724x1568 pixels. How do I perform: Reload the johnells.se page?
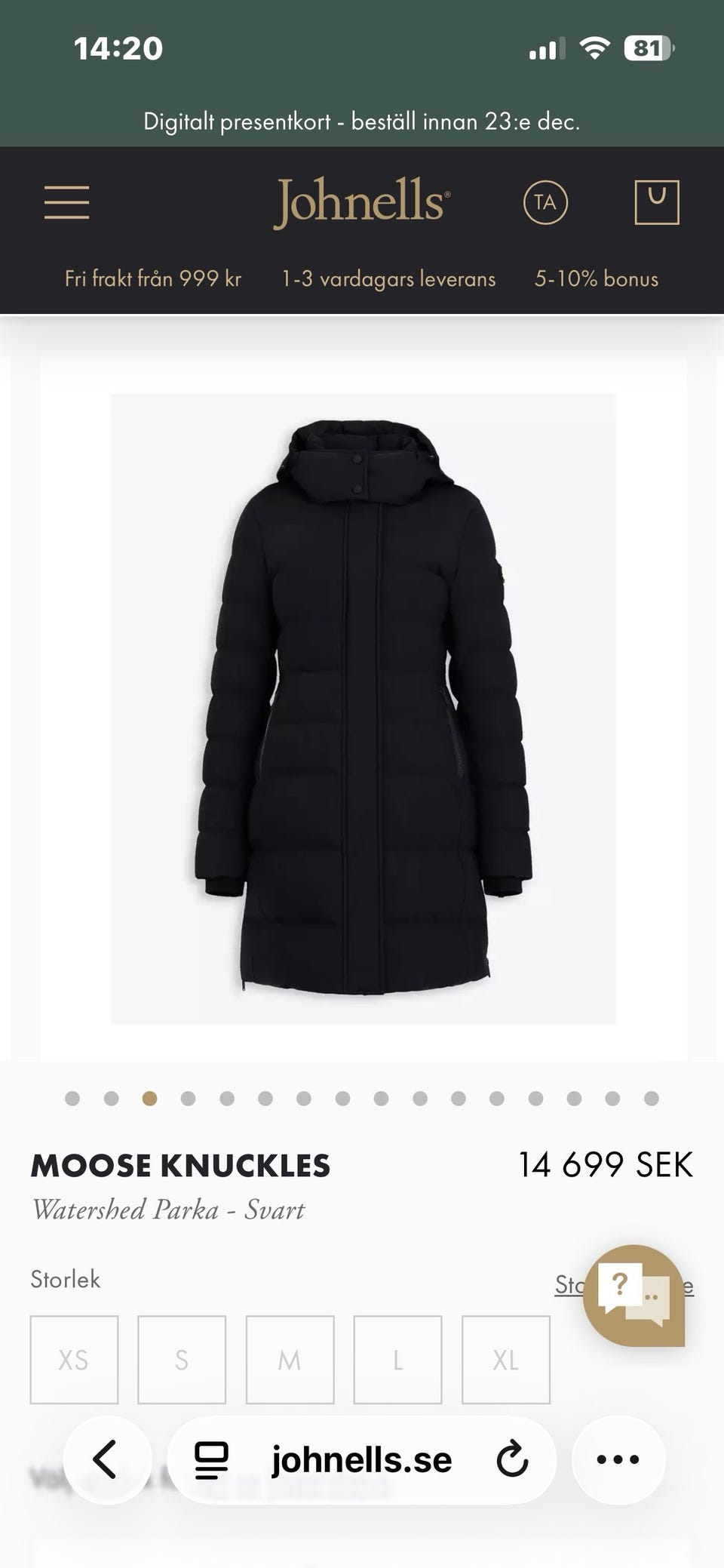tap(513, 1459)
